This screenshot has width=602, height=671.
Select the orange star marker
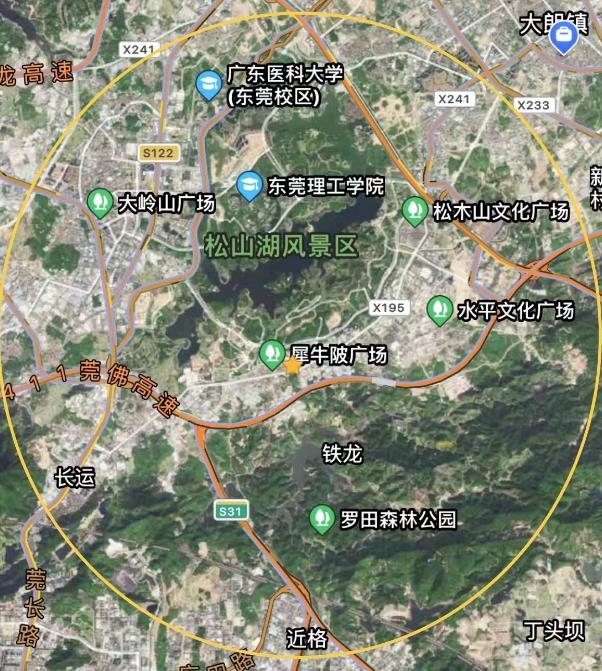click(x=292, y=366)
